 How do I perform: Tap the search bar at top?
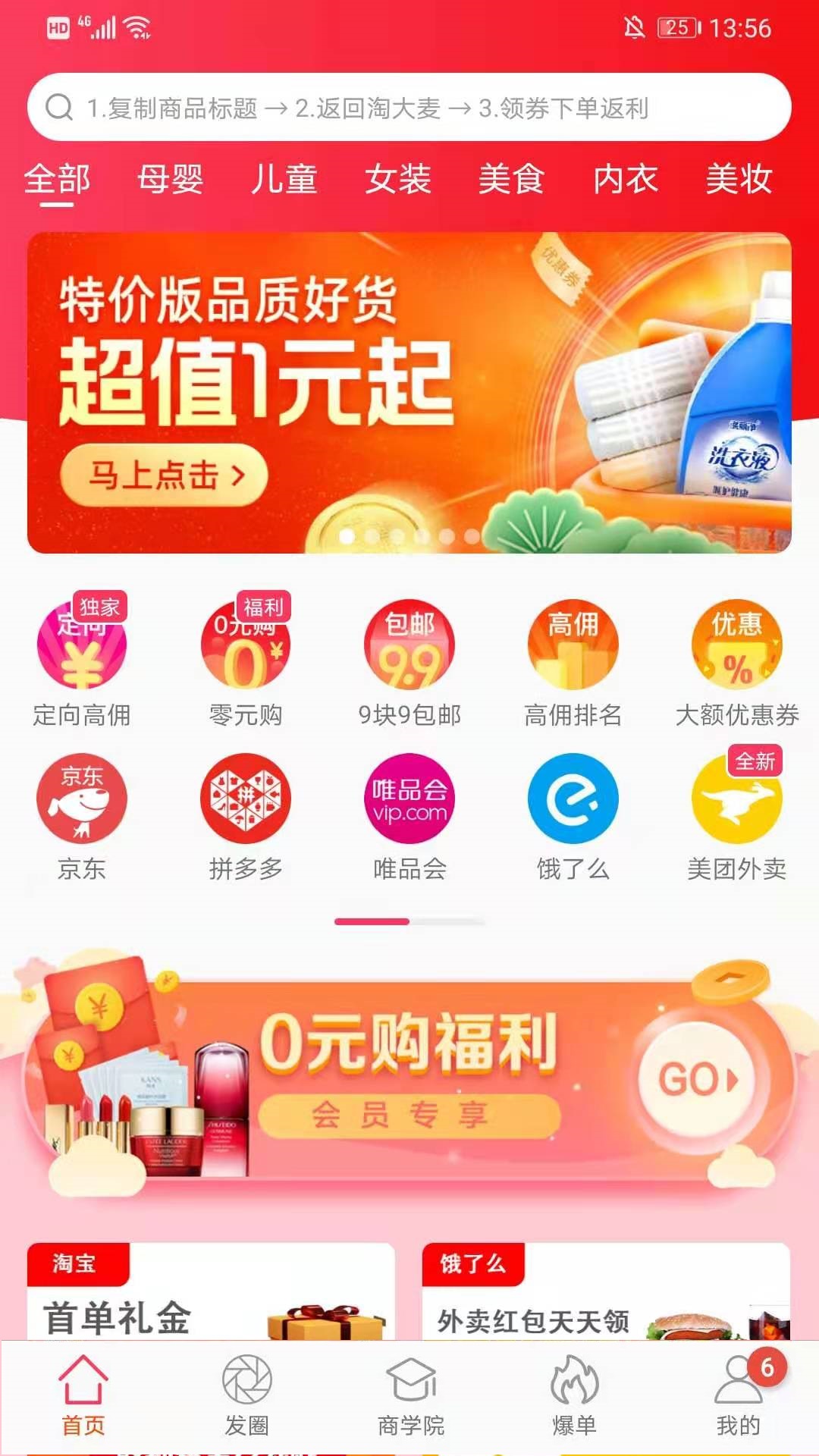click(x=409, y=108)
